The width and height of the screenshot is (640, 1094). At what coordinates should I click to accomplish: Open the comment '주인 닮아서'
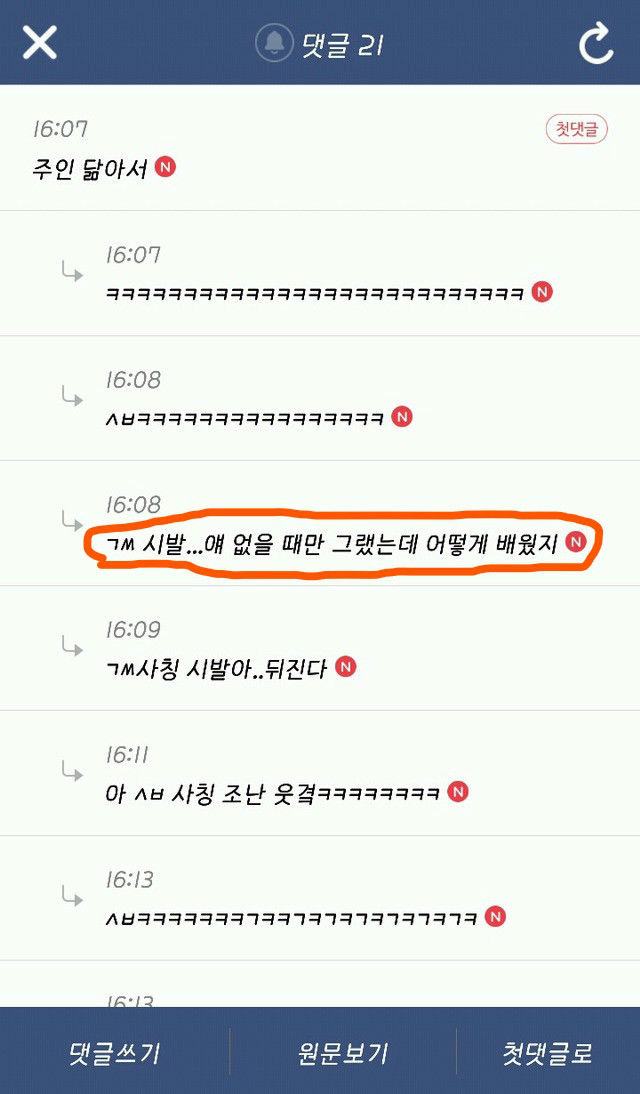coord(91,168)
